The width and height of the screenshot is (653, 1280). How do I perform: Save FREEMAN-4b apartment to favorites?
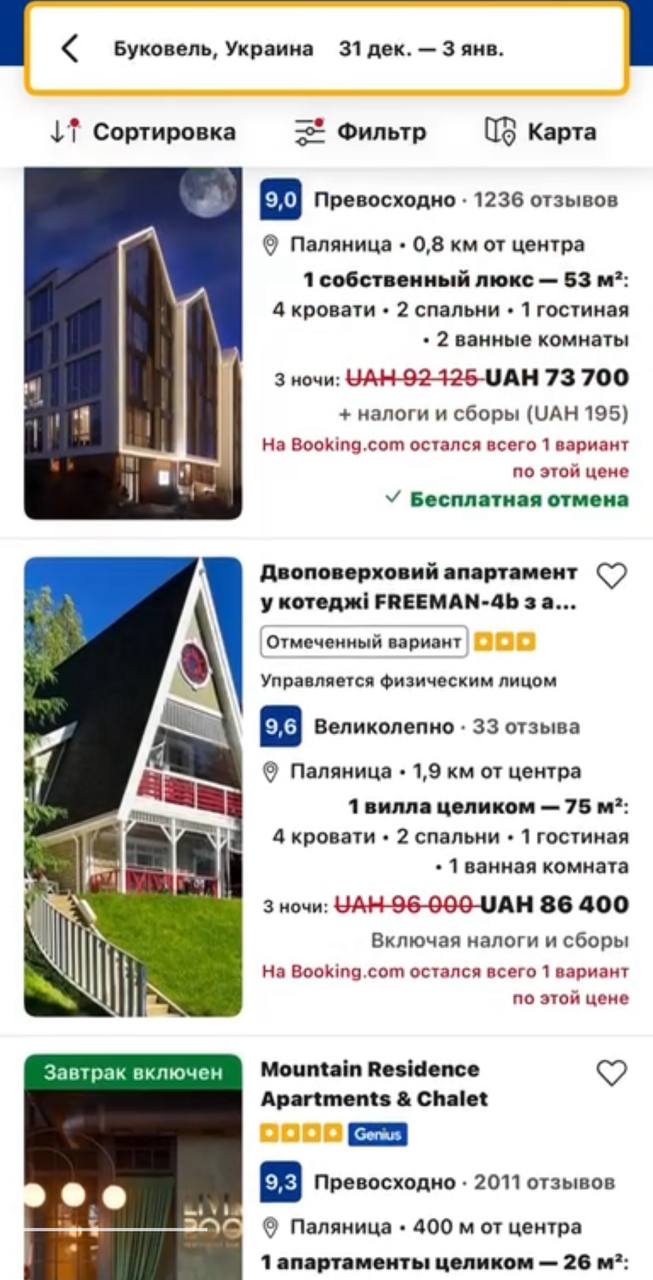[x=611, y=575]
